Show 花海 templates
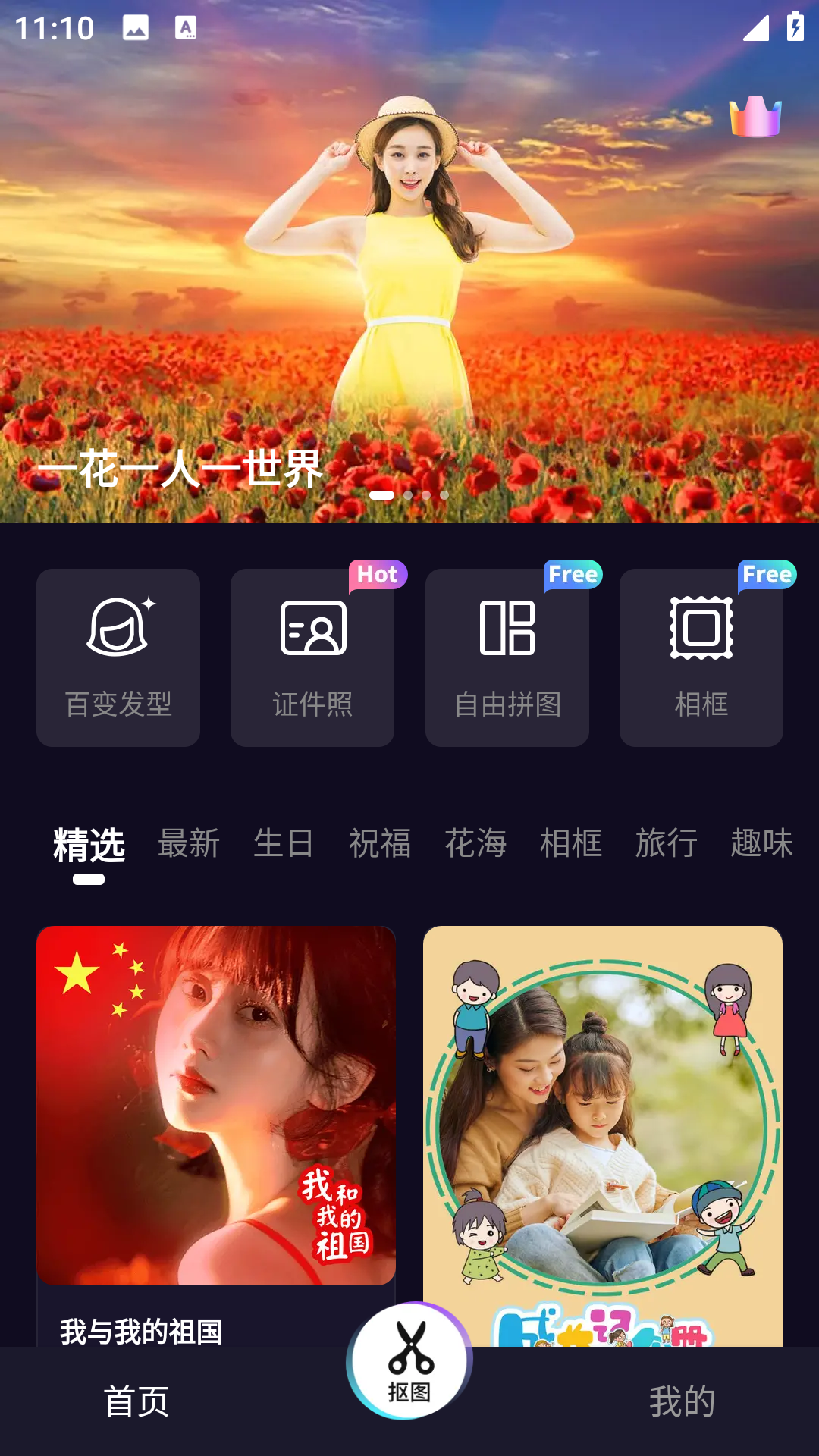819x1456 pixels. [x=475, y=843]
